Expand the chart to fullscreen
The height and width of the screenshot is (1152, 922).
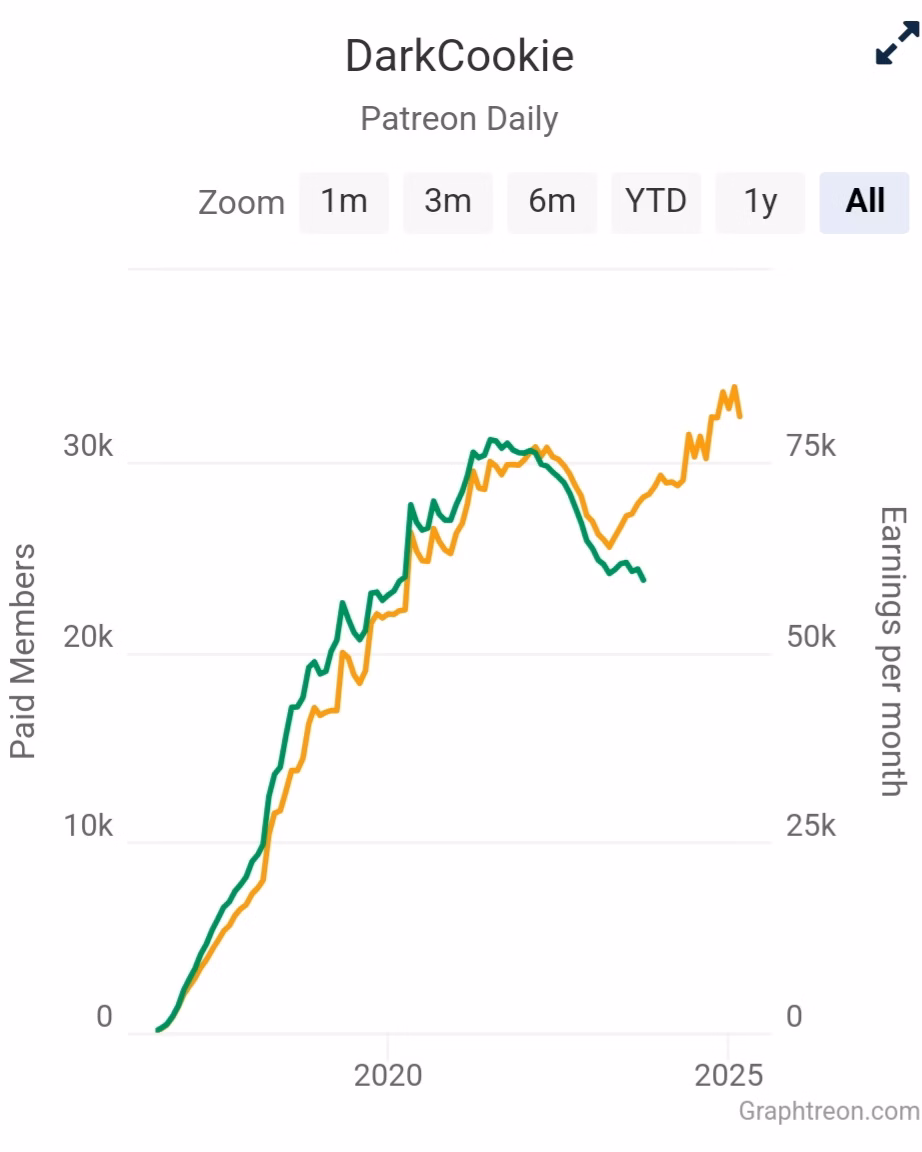point(896,46)
